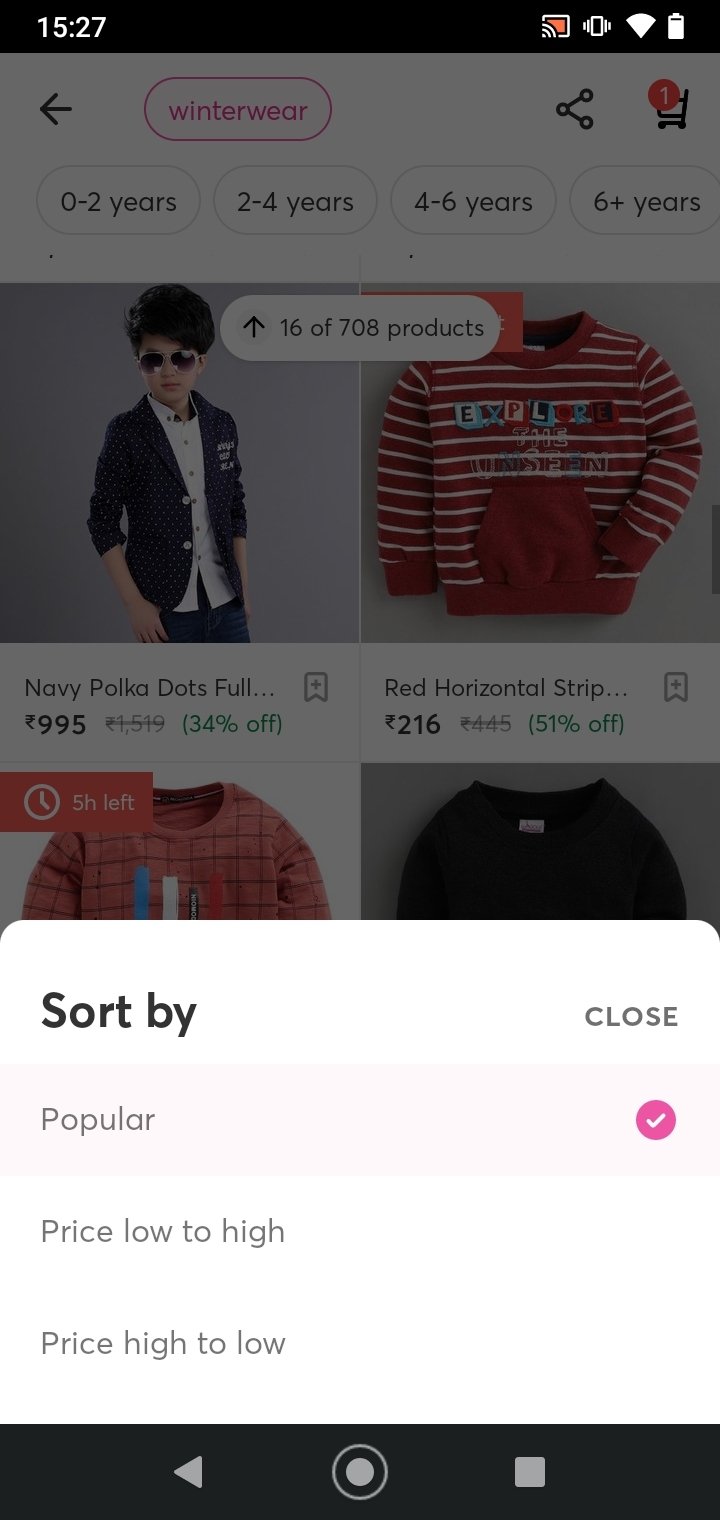
Task: Go back with the arrow icon
Action: point(56,109)
